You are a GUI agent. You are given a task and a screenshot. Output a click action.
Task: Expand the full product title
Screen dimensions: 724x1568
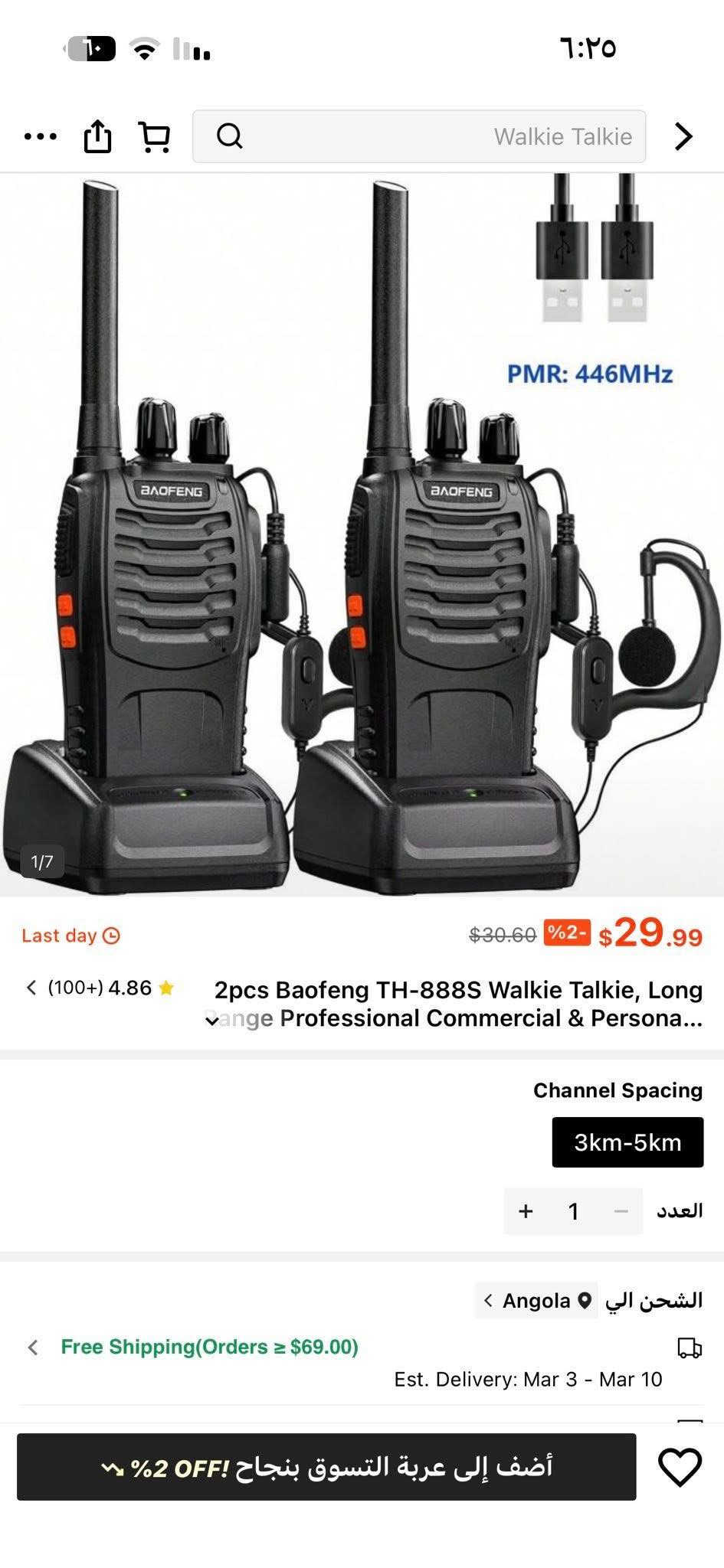coord(212,1021)
